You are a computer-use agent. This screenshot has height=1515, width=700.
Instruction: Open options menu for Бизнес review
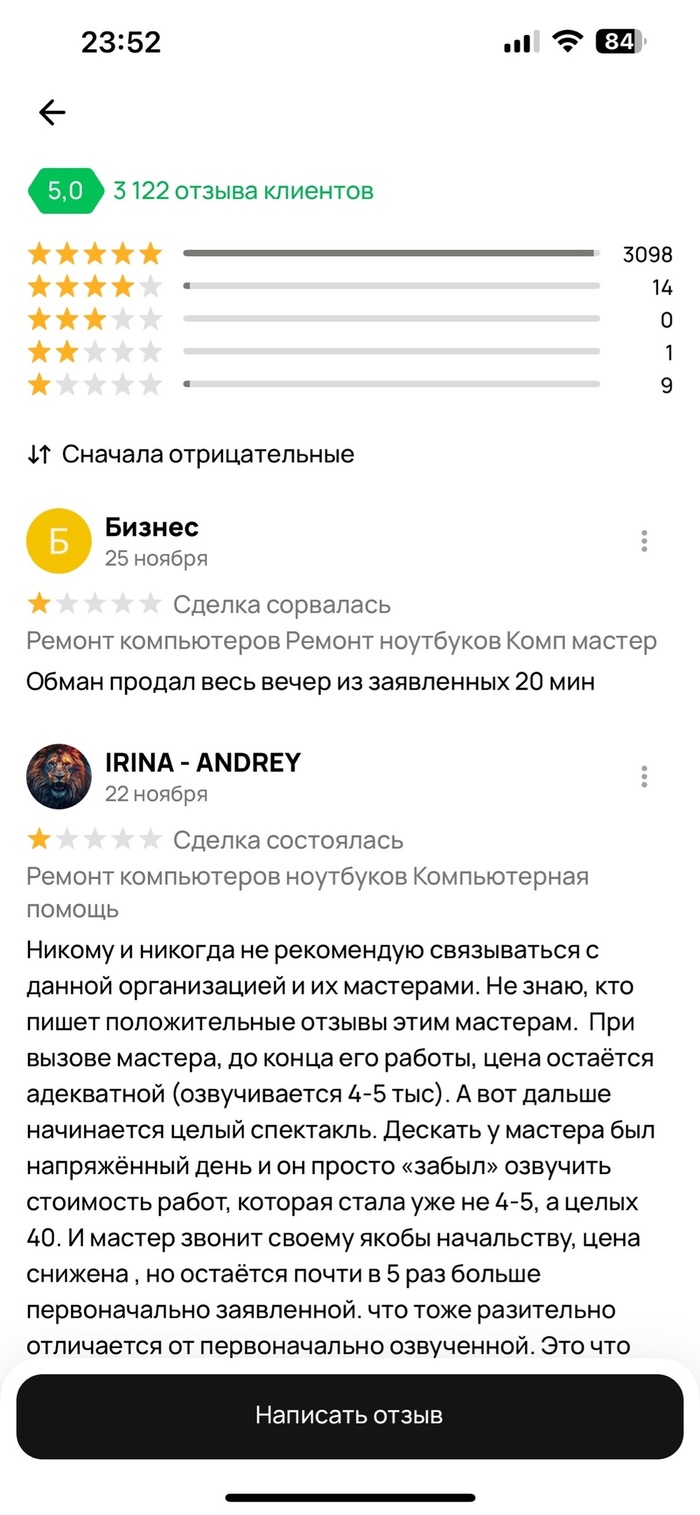(x=644, y=541)
